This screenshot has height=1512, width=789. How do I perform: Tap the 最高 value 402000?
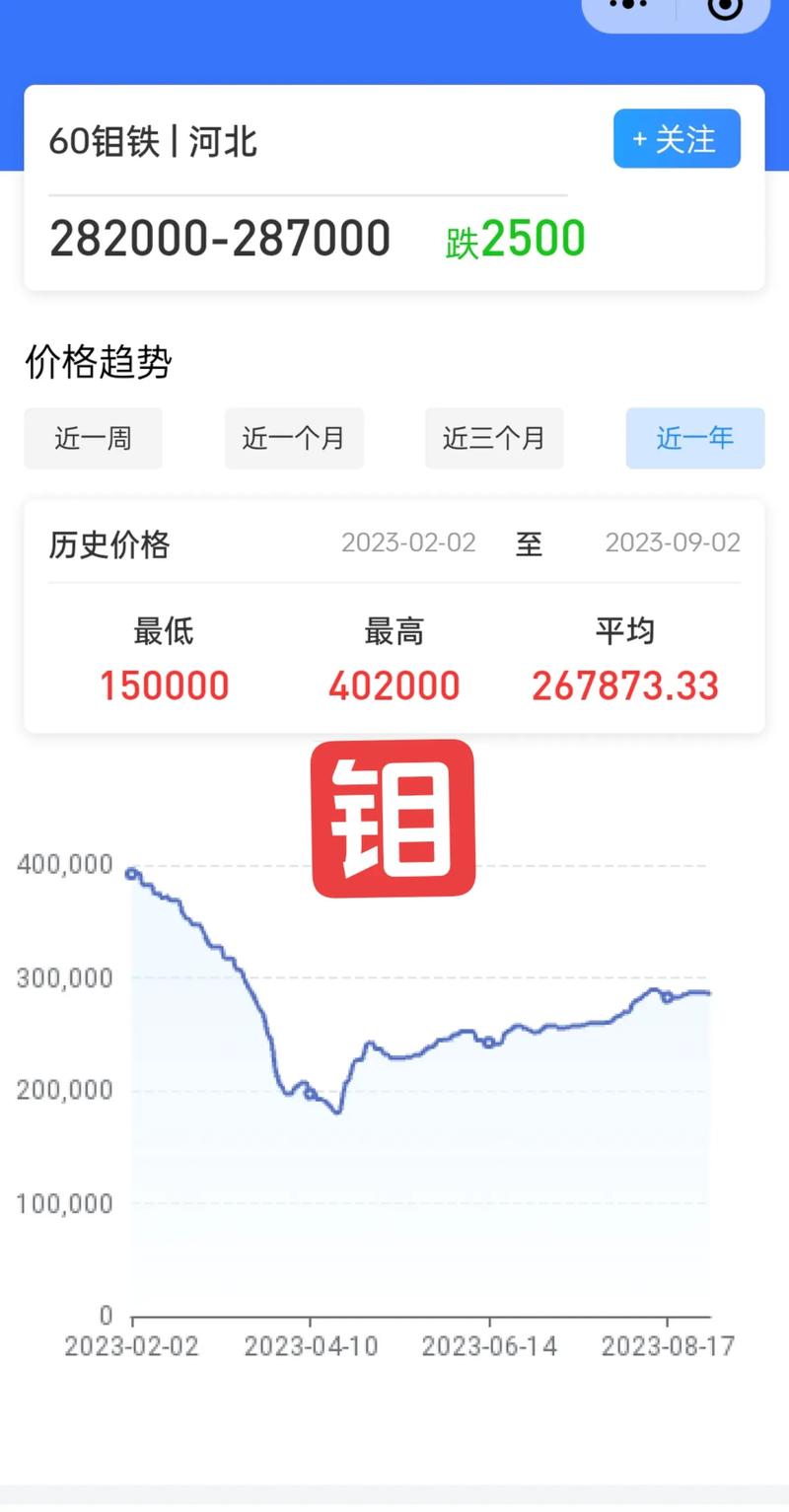click(393, 685)
